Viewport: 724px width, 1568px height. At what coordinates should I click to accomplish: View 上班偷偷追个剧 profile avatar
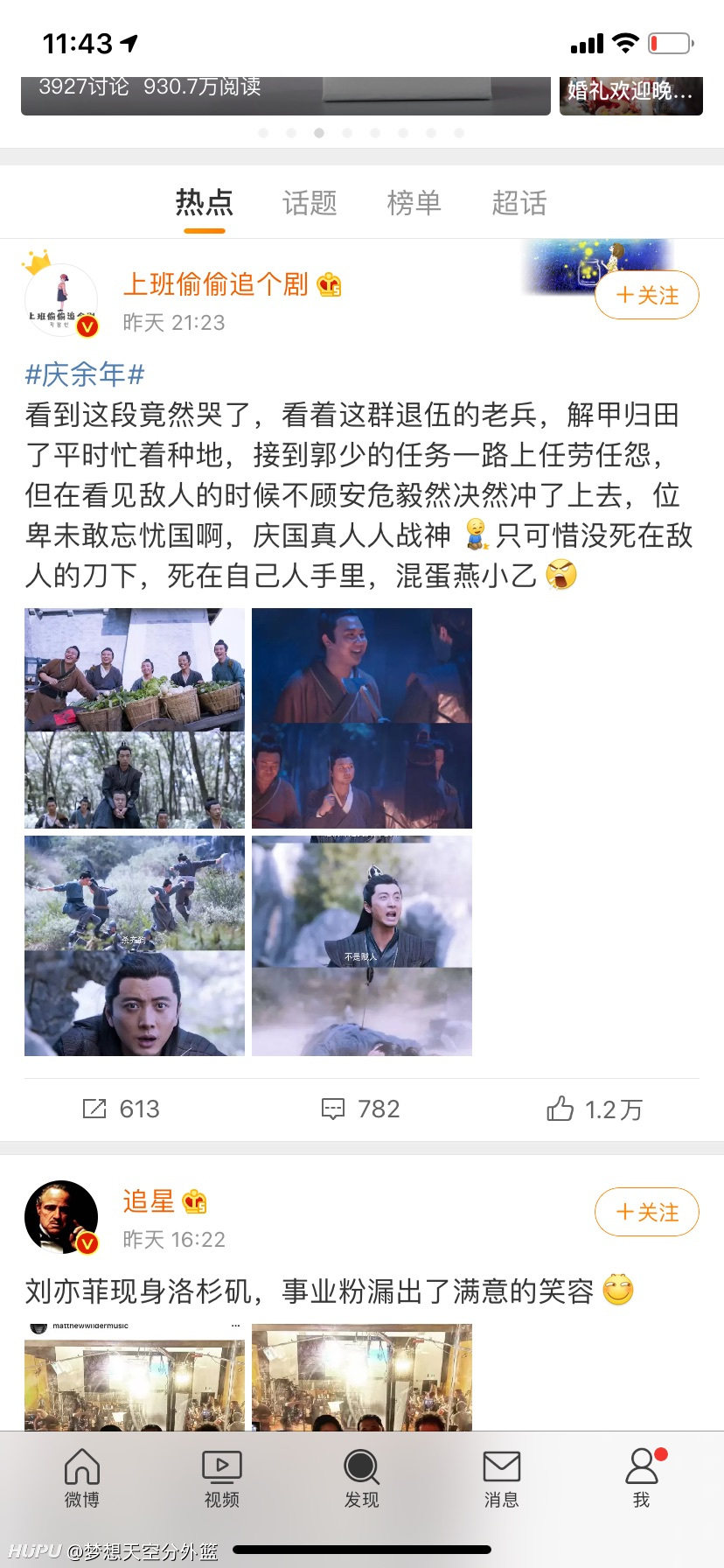click(x=61, y=300)
